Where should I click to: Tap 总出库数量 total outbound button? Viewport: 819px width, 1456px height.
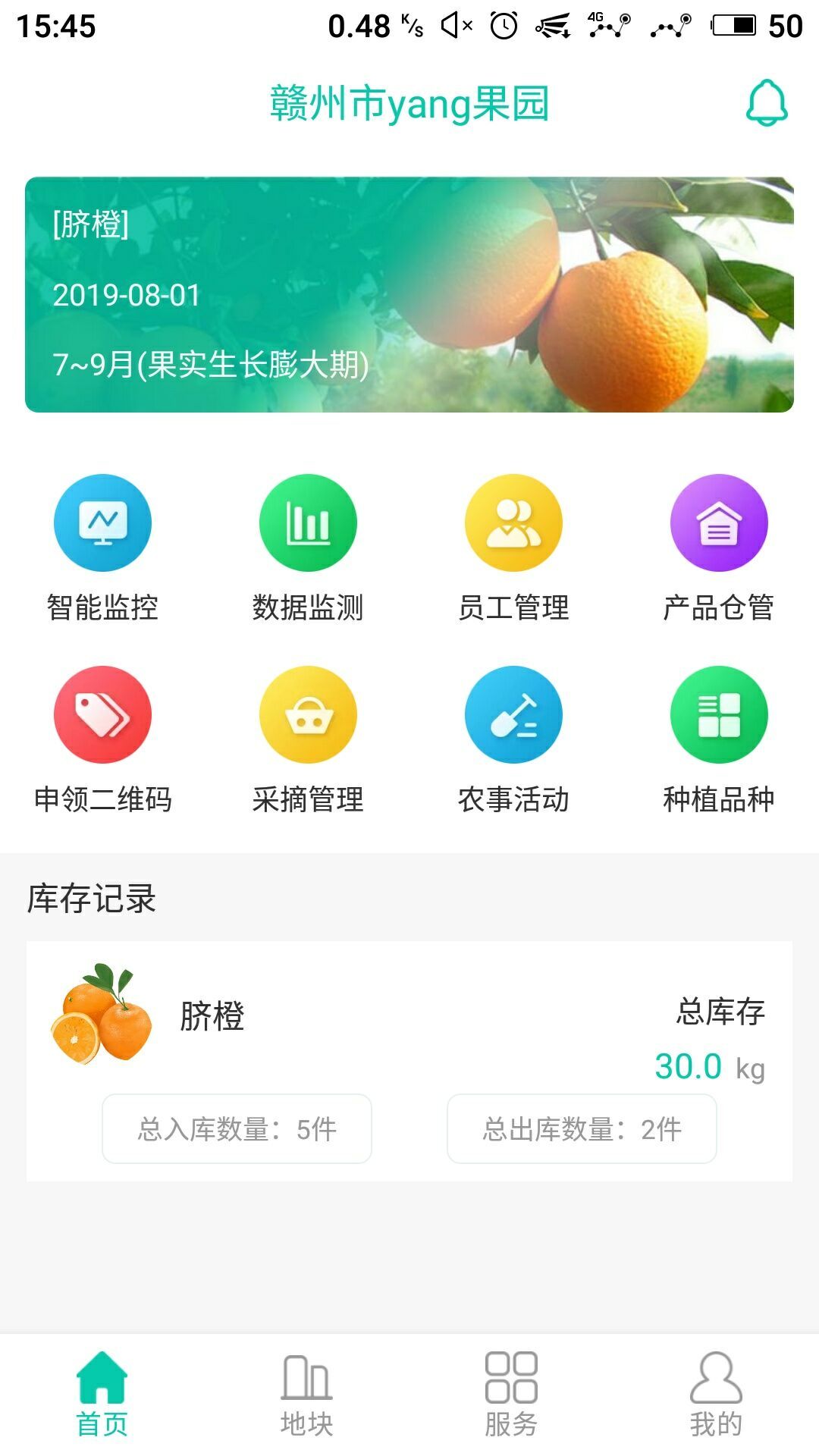tap(582, 1129)
